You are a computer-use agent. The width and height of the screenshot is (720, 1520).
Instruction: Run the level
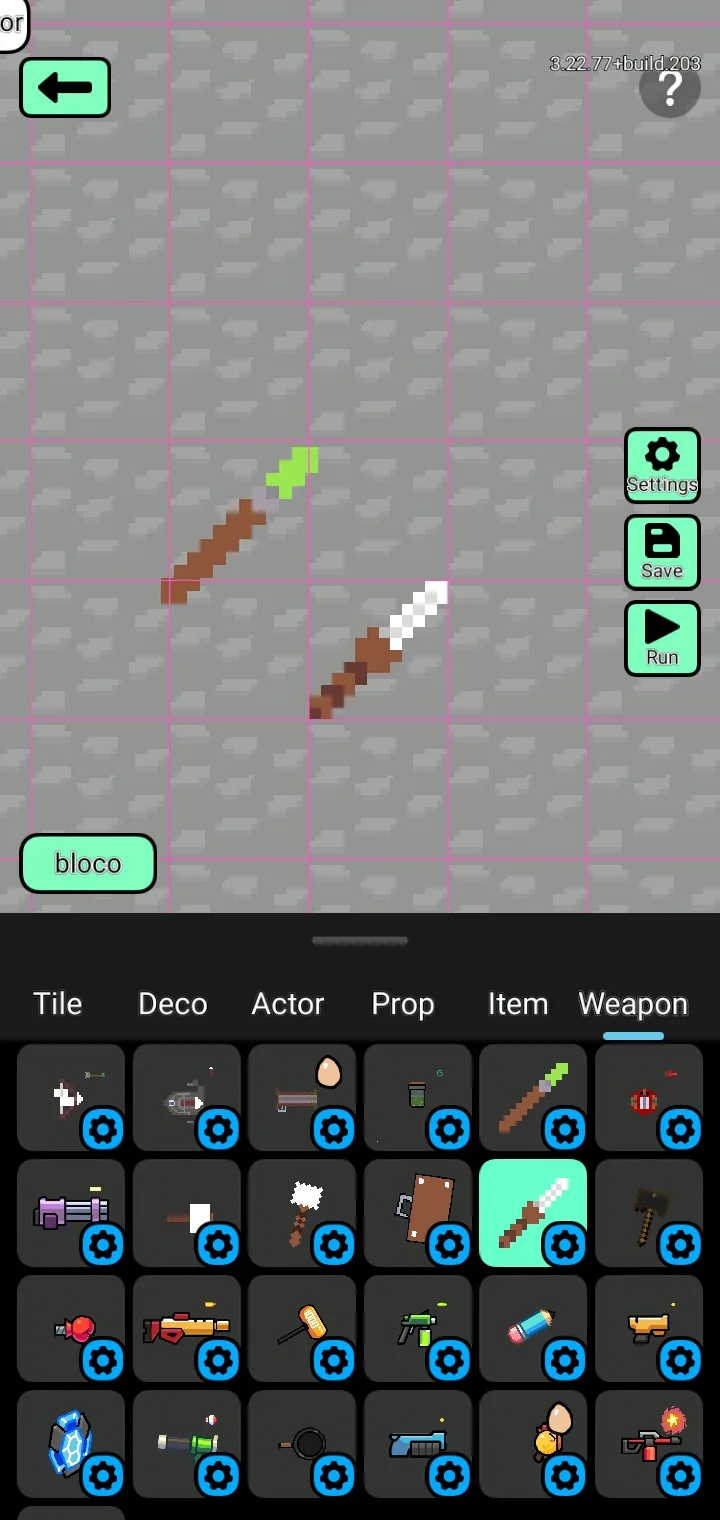pyautogui.click(x=662, y=638)
